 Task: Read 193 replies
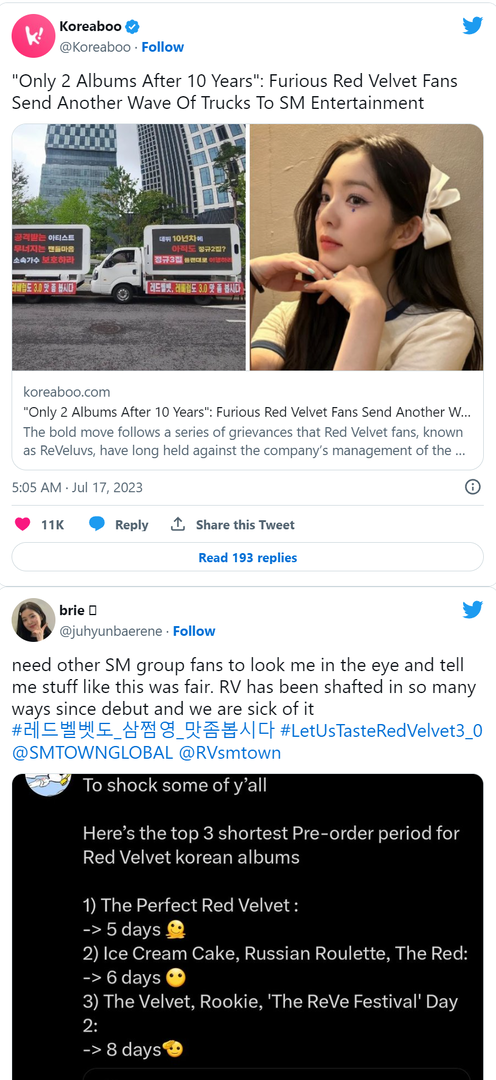(x=247, y=557)
